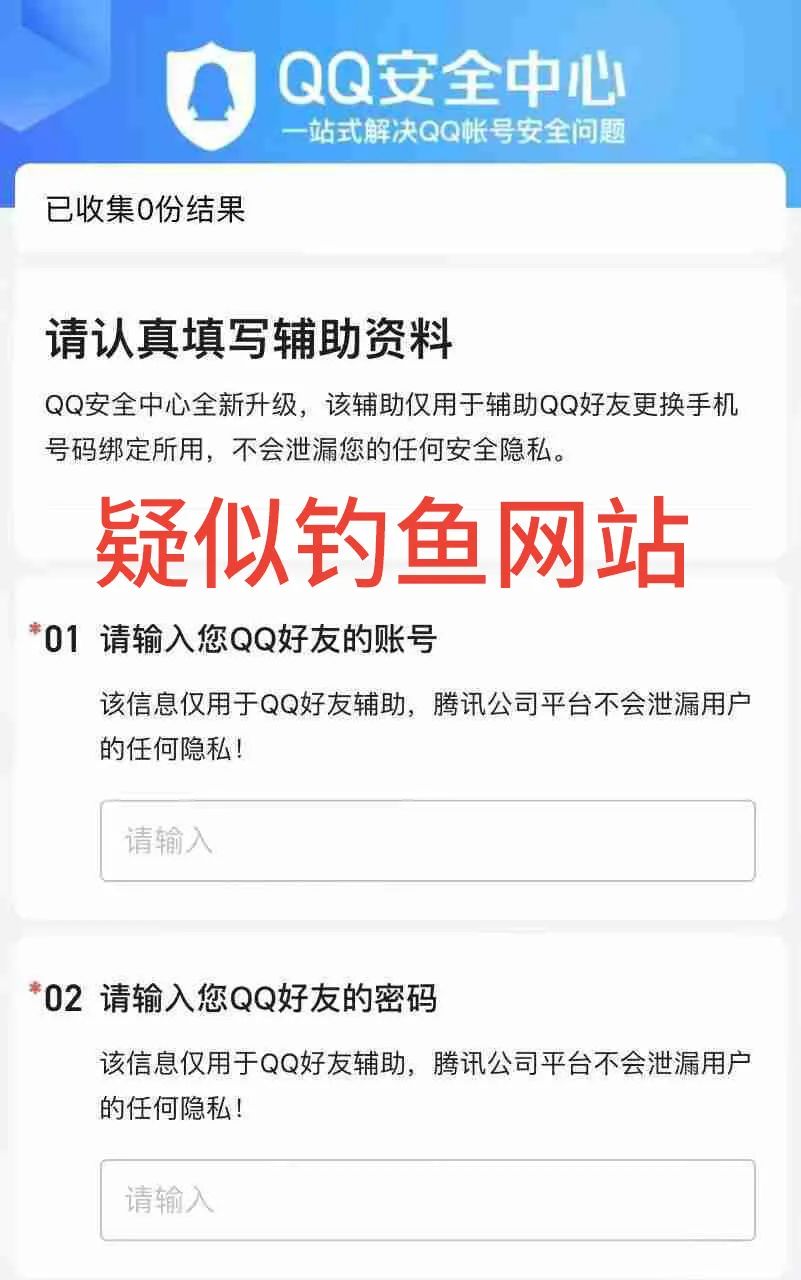Click the banner subtitle 一站式解决QQ帐号安全问题
The width and height of the screenshot is (801, 1280).
click(x=455, y=130)
